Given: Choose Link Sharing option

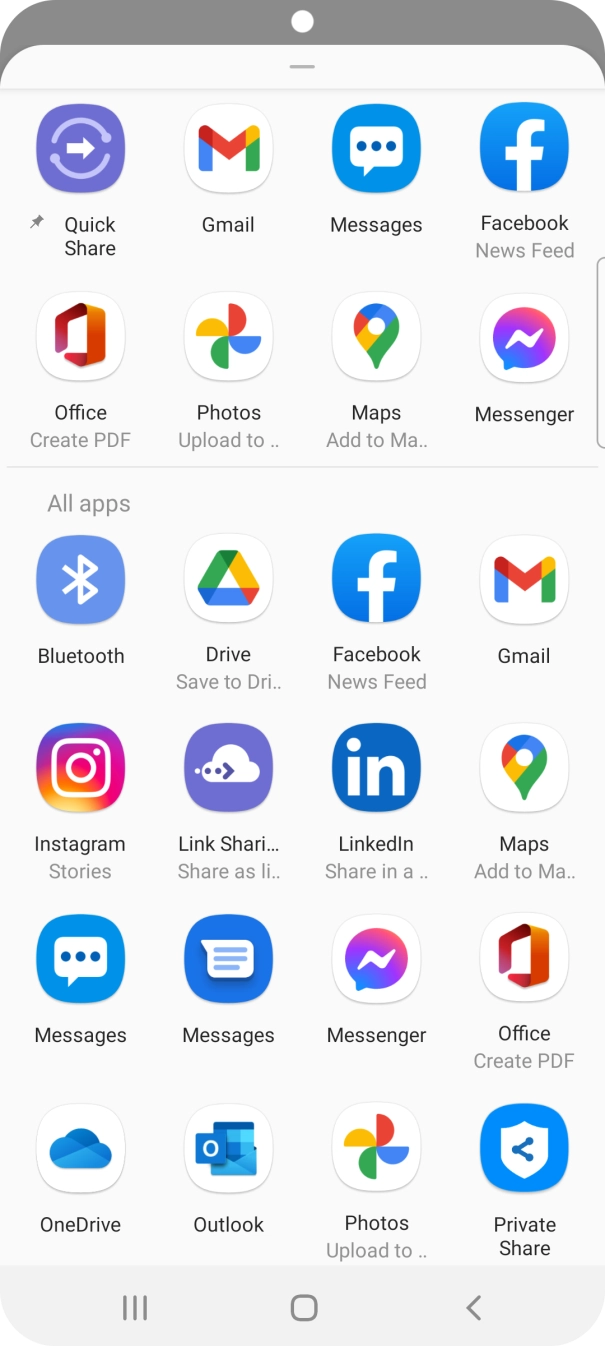Looking at the screenshot, I should click(x=228, y=769).
